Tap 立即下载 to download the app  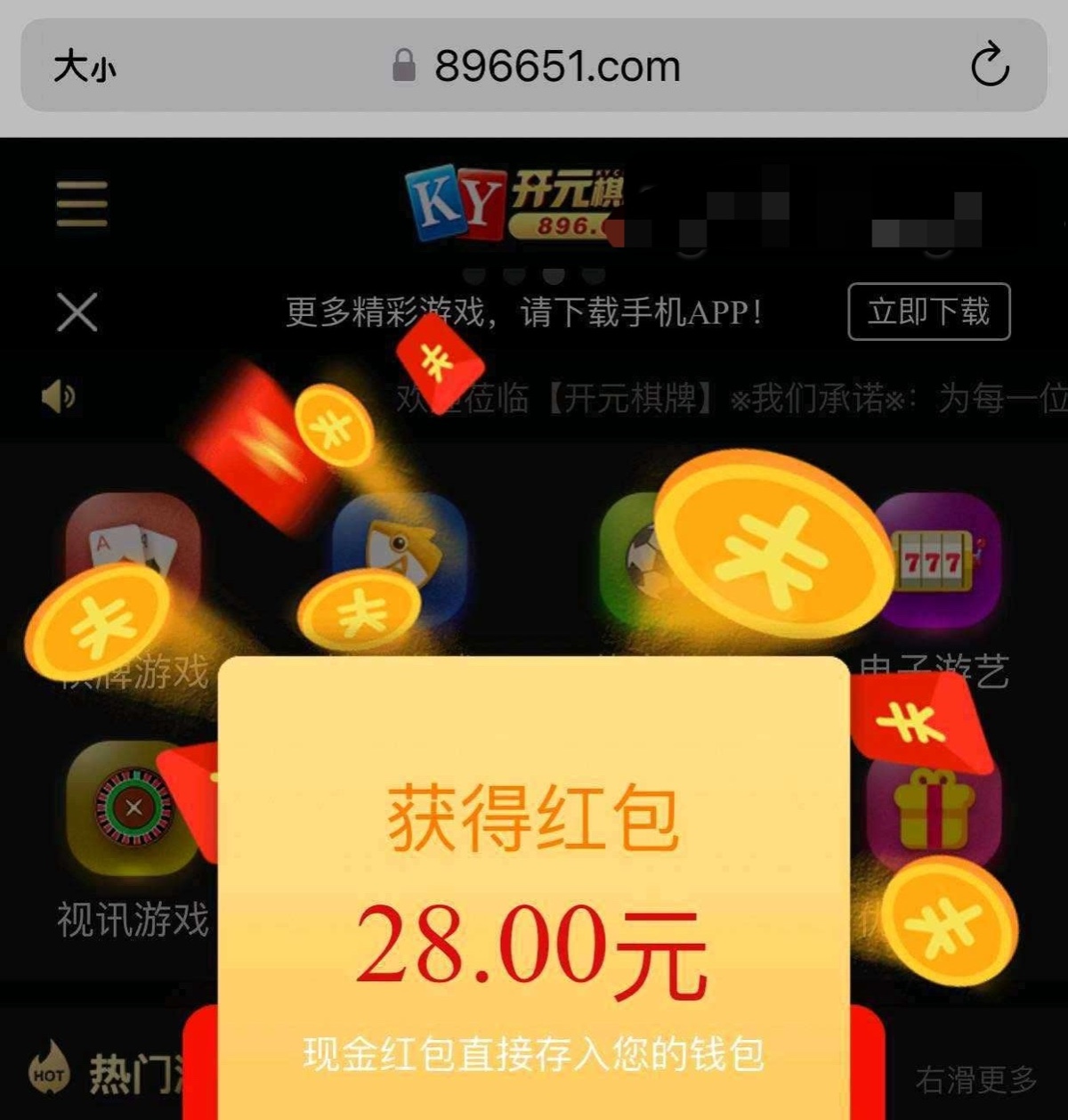click(928, 312)
